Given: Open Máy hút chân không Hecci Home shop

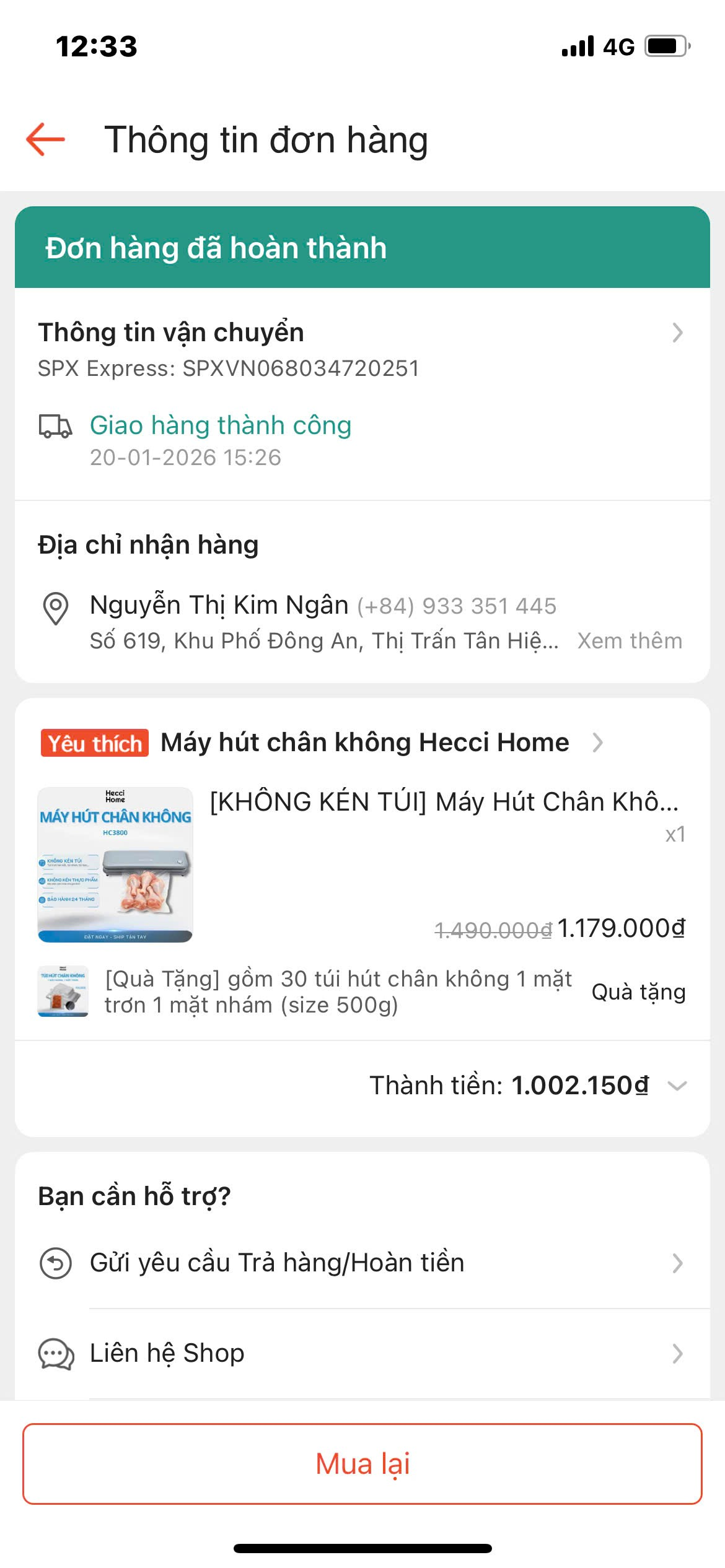Looking at the screenshot, I should click(x=364, y=743).
